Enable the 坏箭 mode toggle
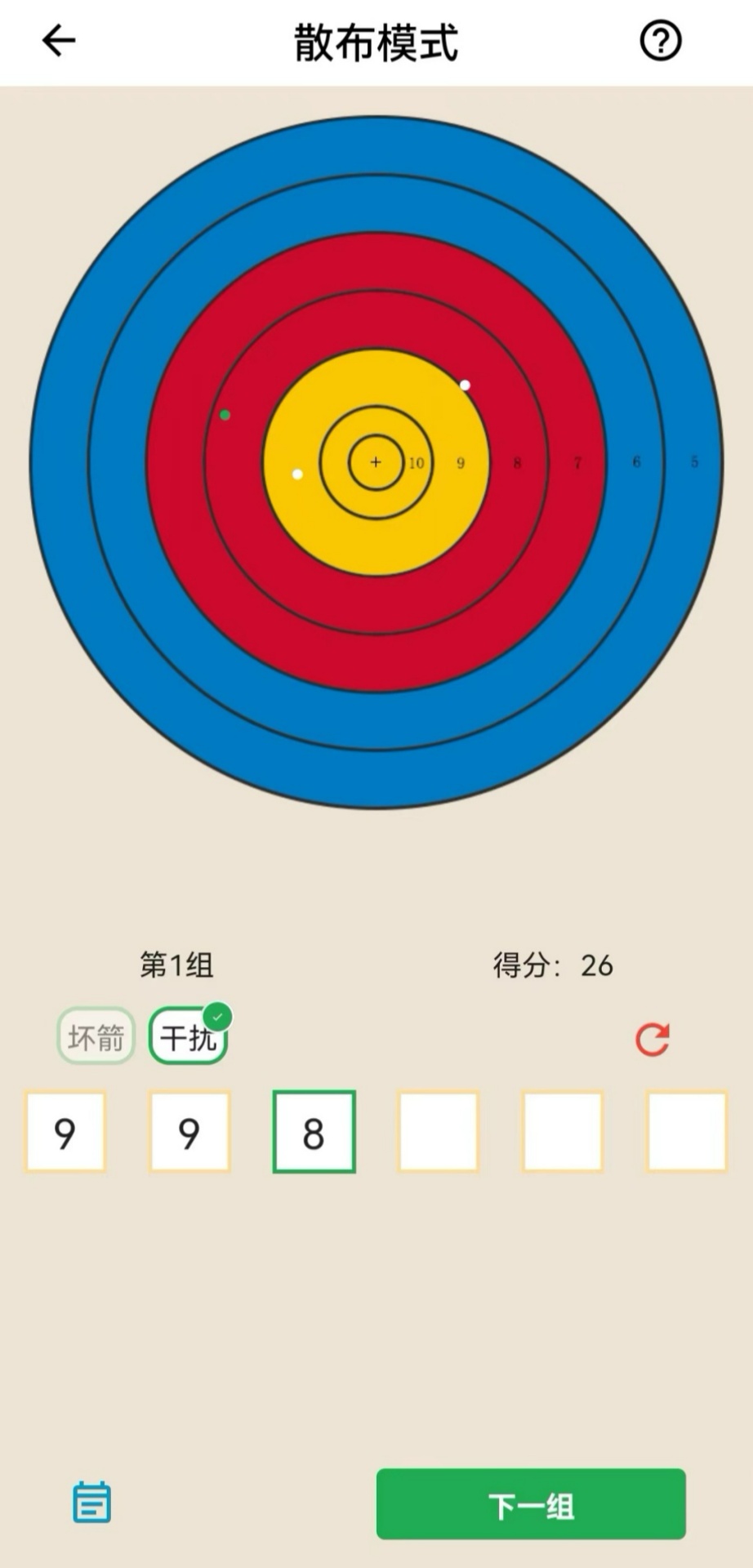The width and height of the screenshot is (753, 1568). (96, 1036)
